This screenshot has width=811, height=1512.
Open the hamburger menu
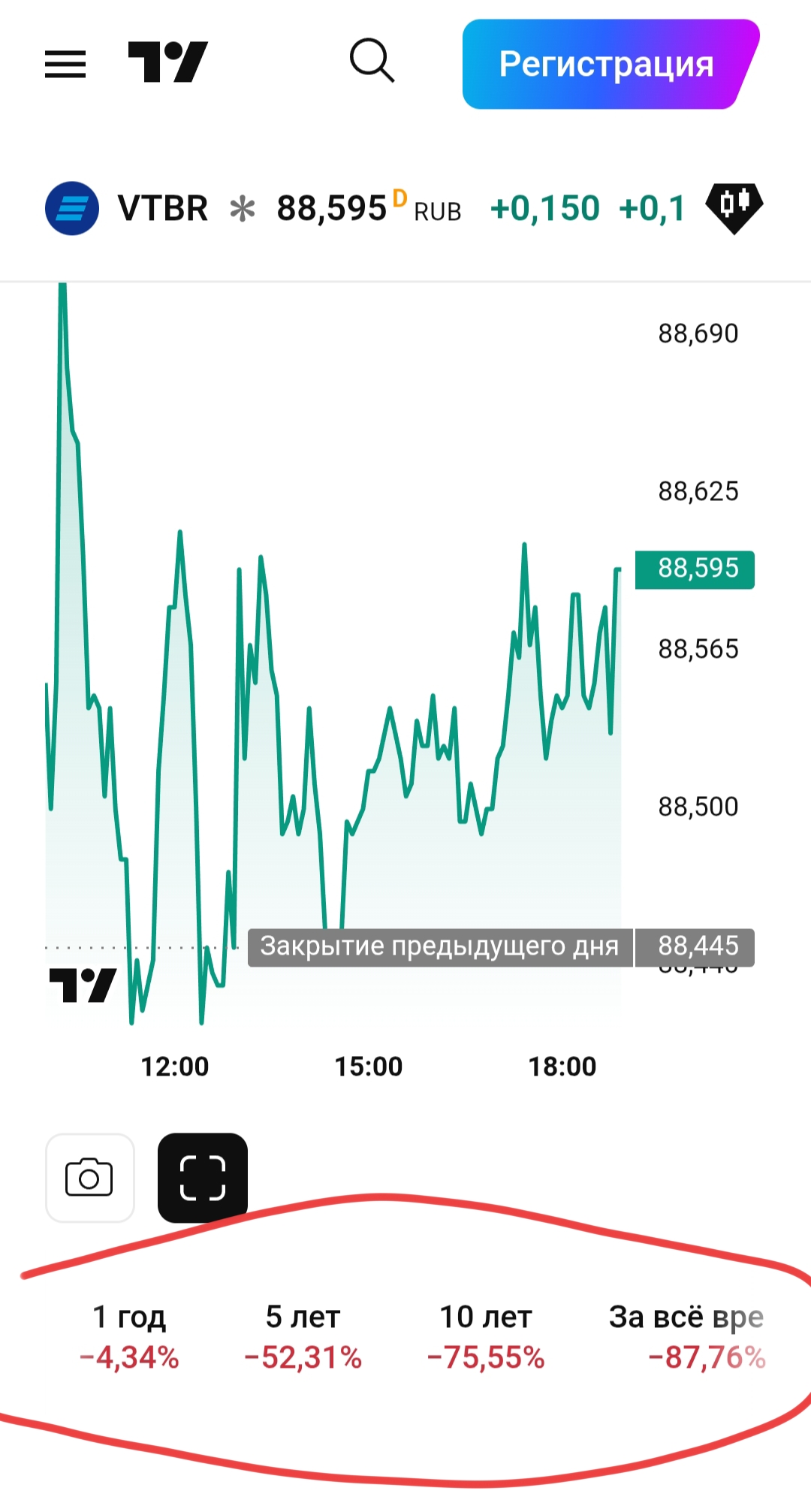[65, 64]
